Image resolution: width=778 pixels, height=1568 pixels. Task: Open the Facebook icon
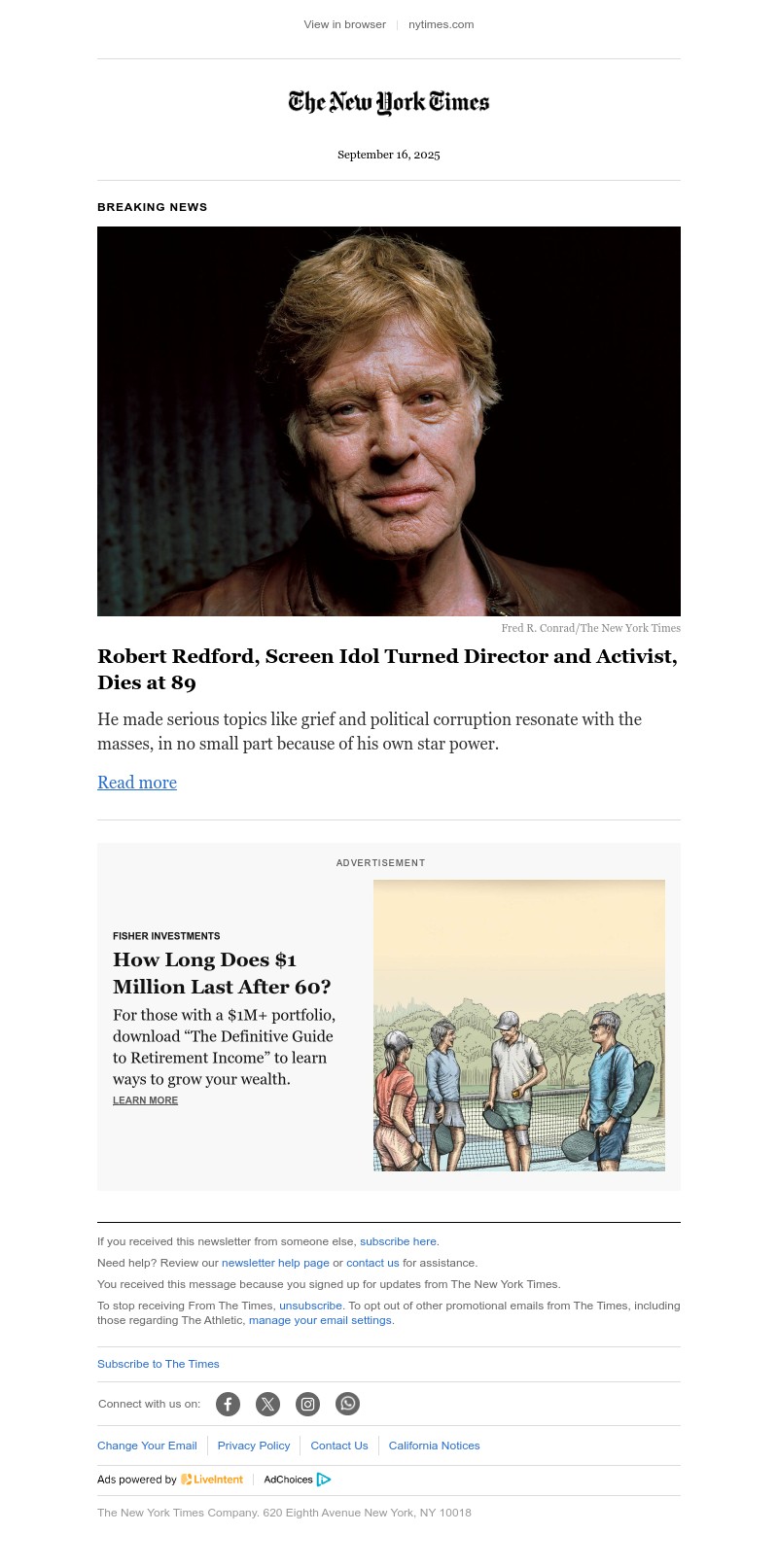pyautogui.click(x=228, y=1404)
